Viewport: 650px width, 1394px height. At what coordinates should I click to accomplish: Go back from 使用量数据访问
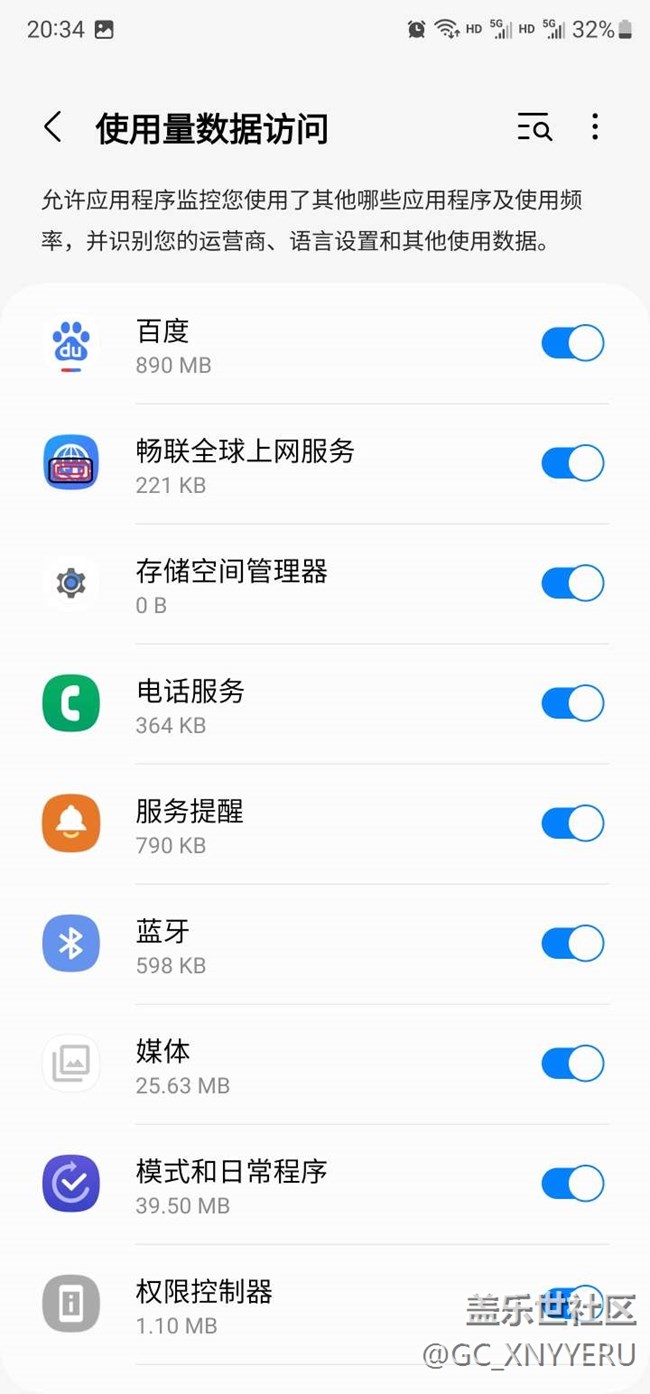point(53,128)
